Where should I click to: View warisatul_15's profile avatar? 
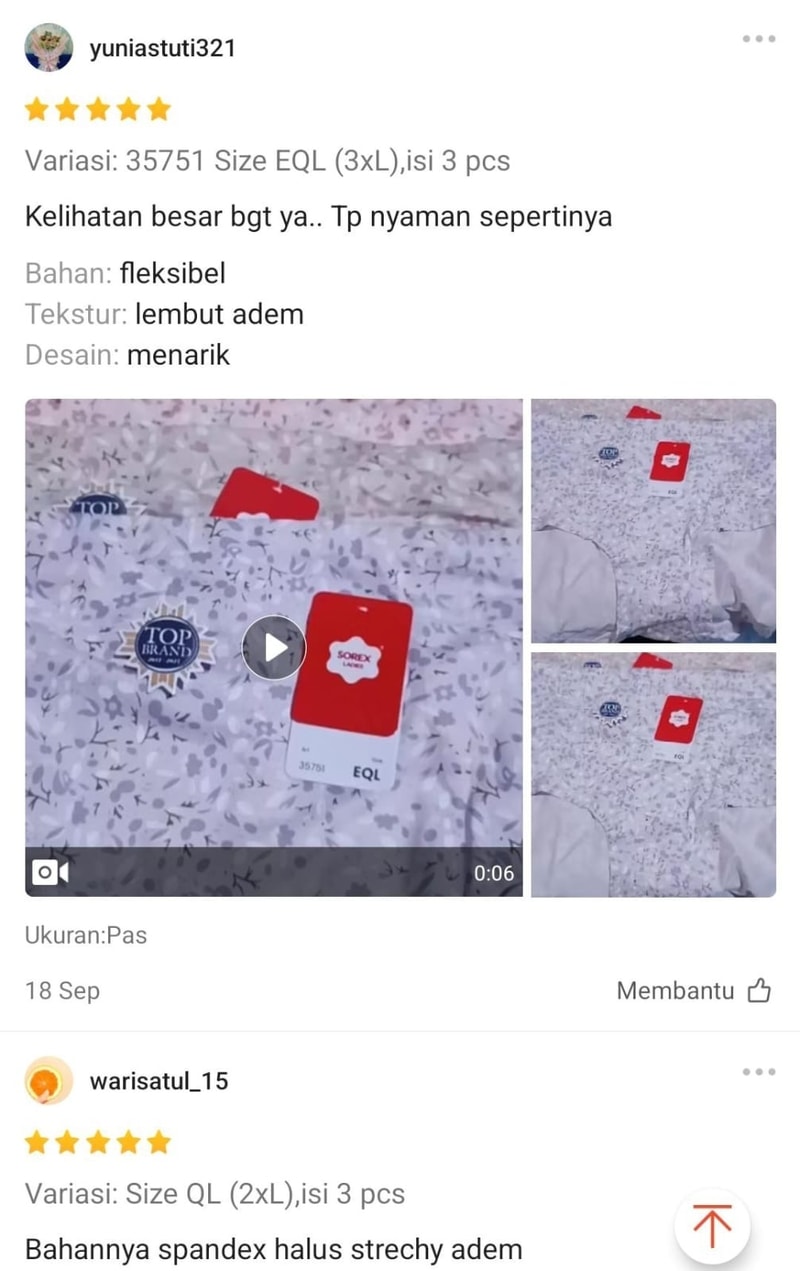click(48, 1081)
